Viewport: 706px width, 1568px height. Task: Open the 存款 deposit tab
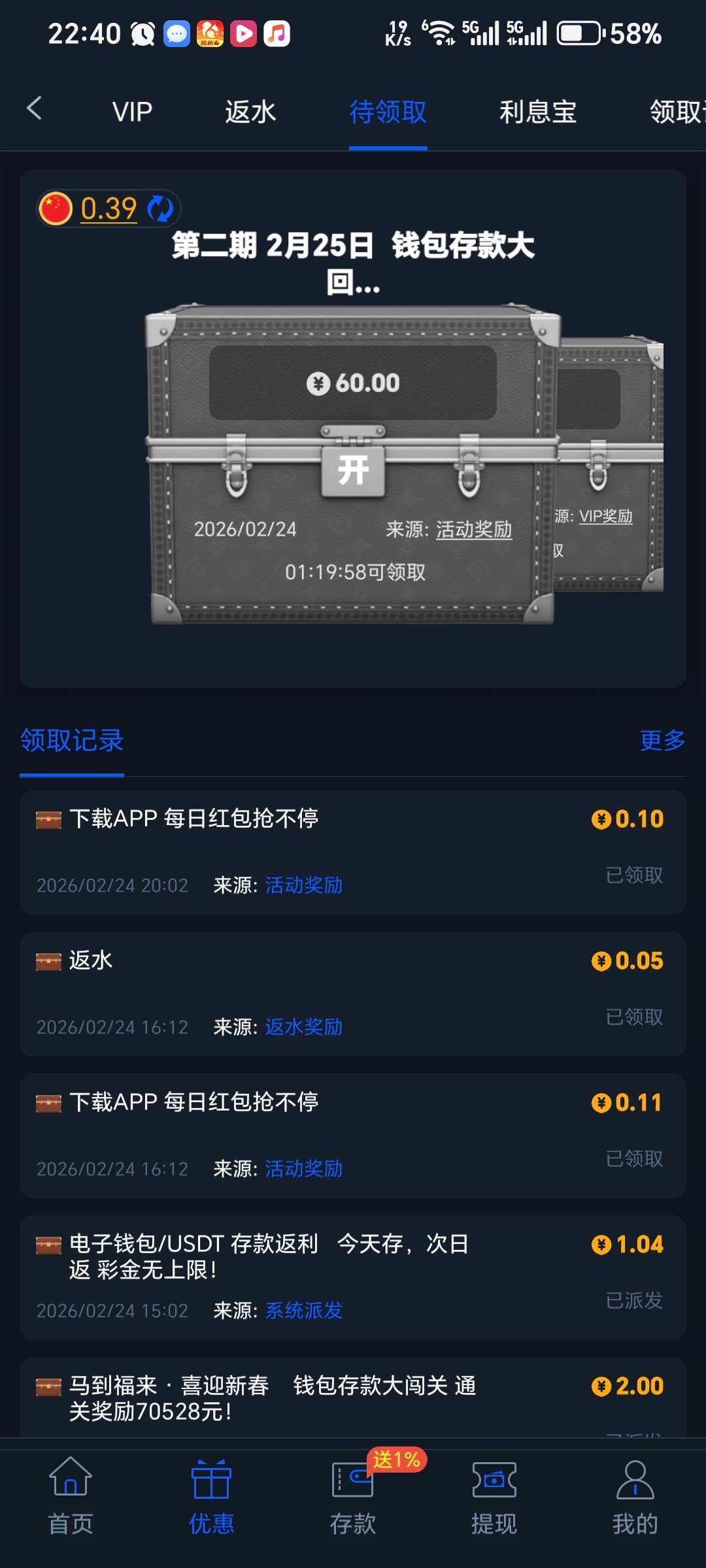pos(353,1497)
